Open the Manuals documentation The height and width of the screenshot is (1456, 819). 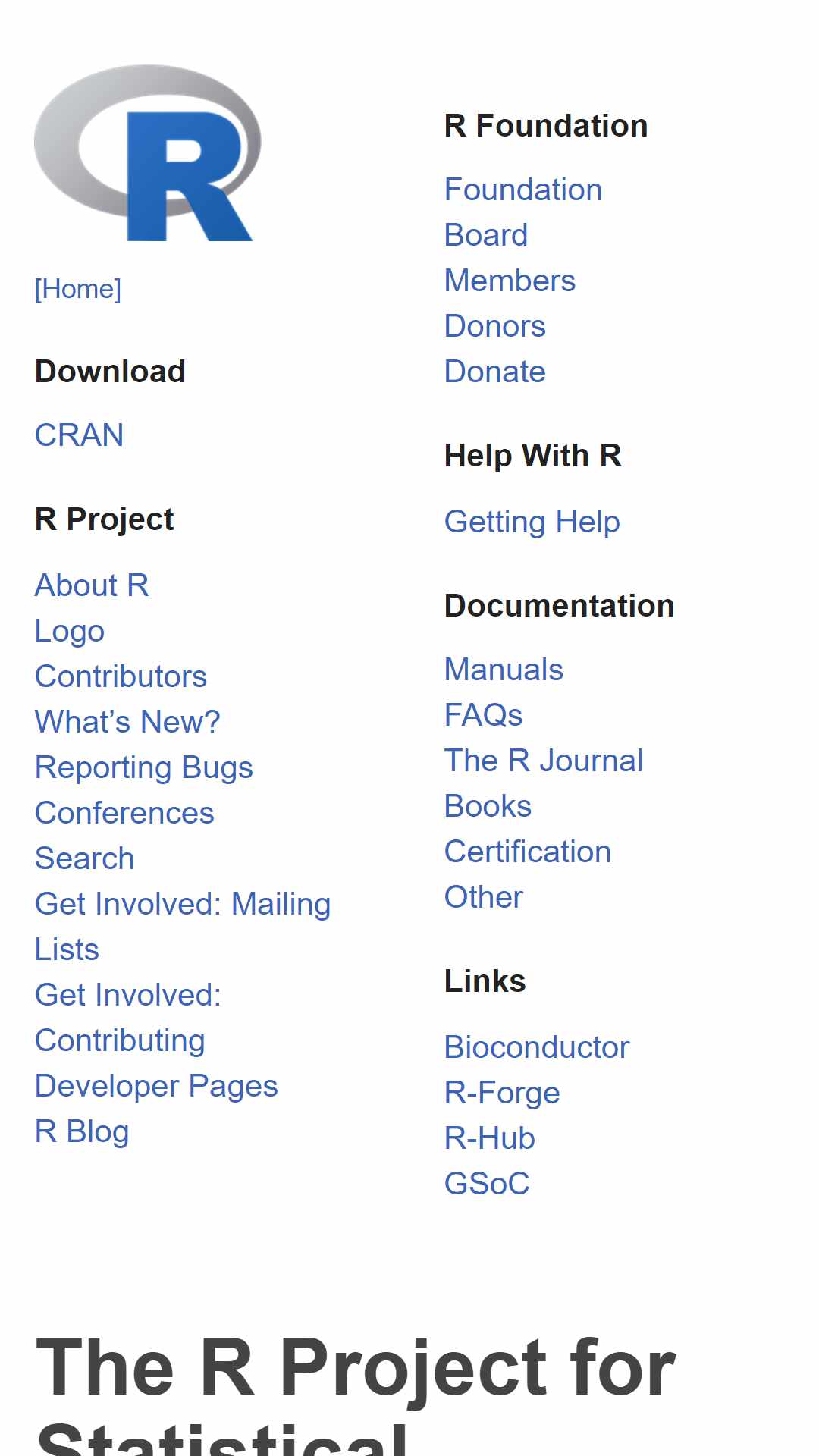tap(504, 670)
